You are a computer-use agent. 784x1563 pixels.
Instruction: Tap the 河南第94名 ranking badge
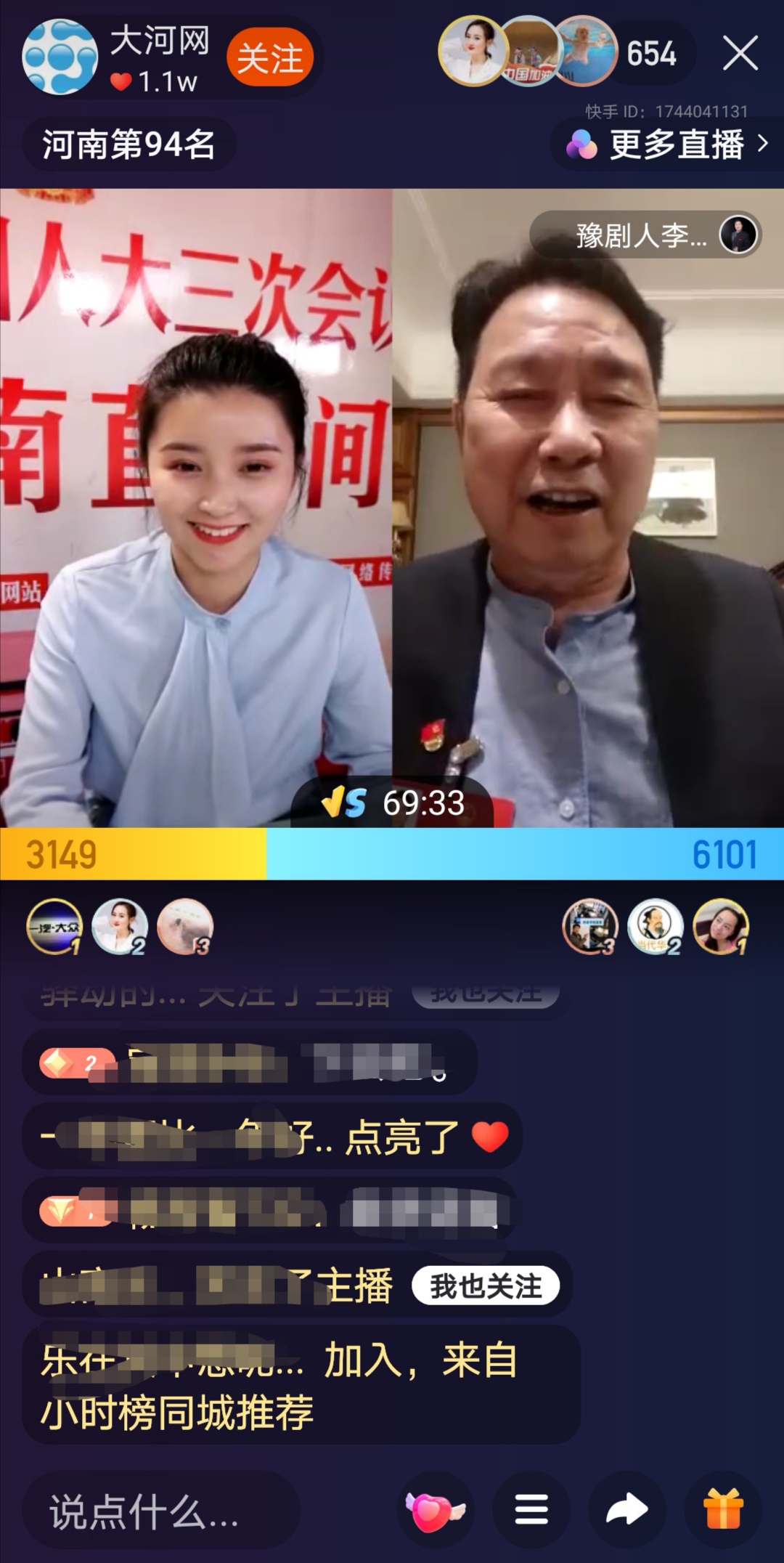click(128, 145)
